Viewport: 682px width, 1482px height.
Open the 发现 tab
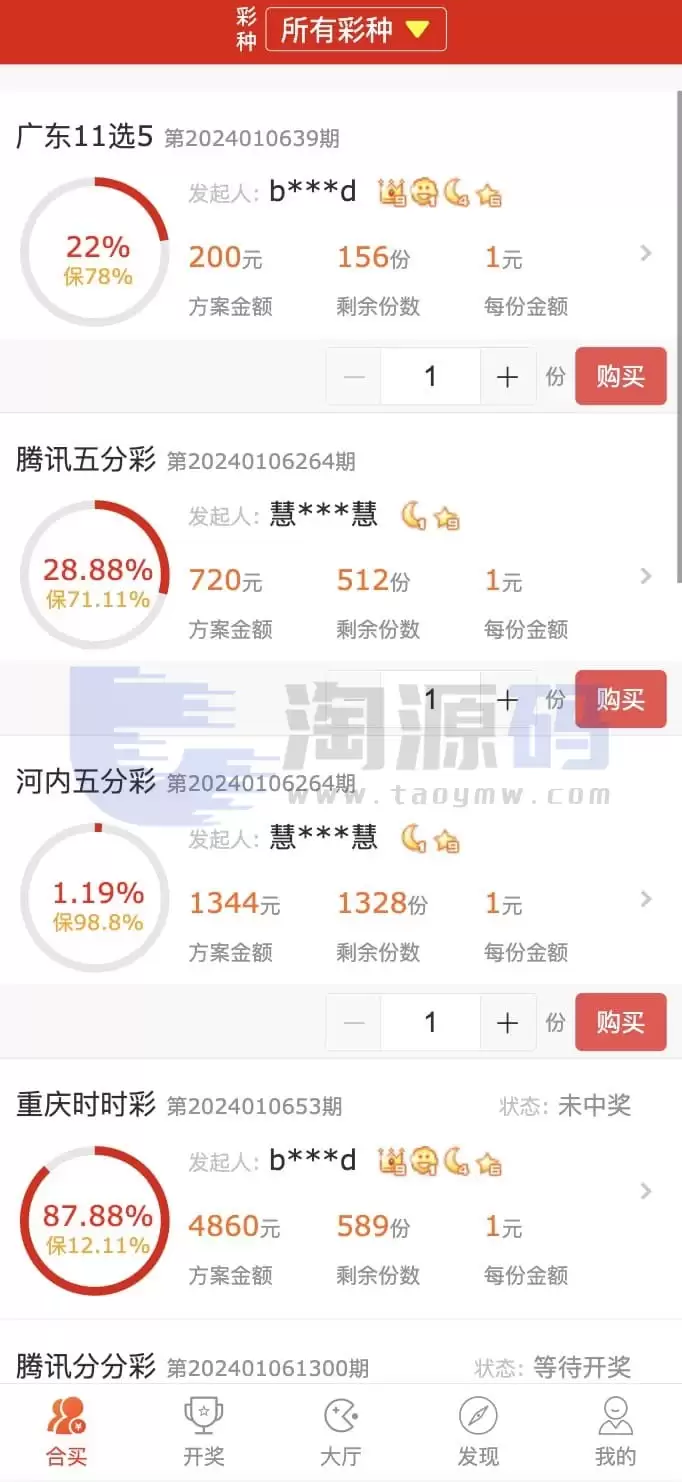pyautogui.click(x=478, y=1432)
